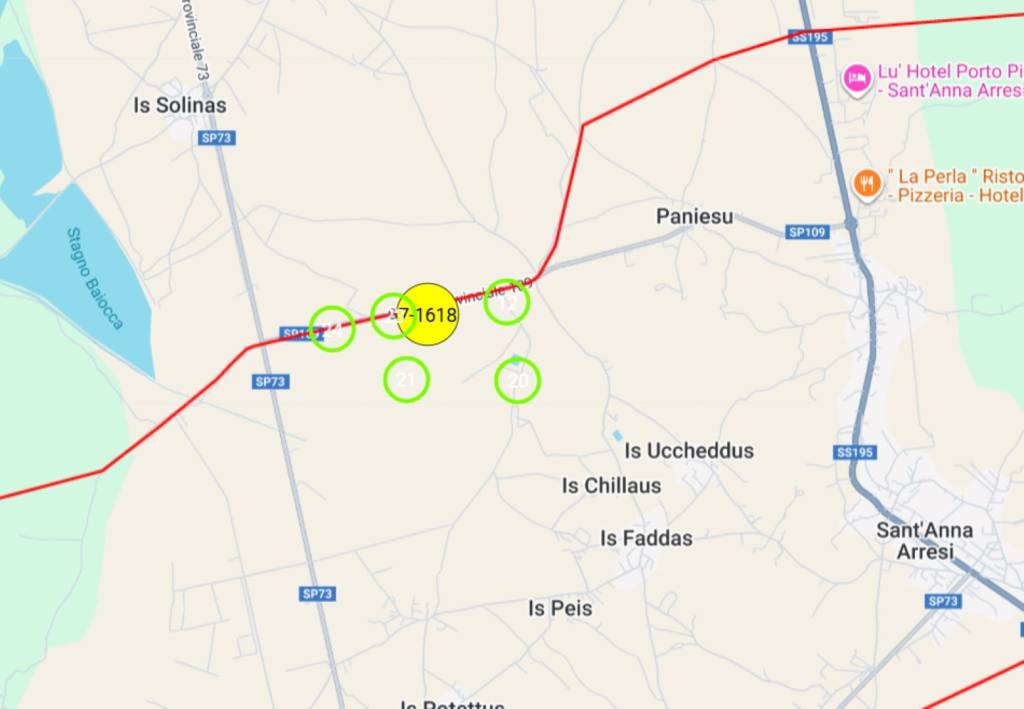Tap the green circle marker numbered 21

(406, 380)
